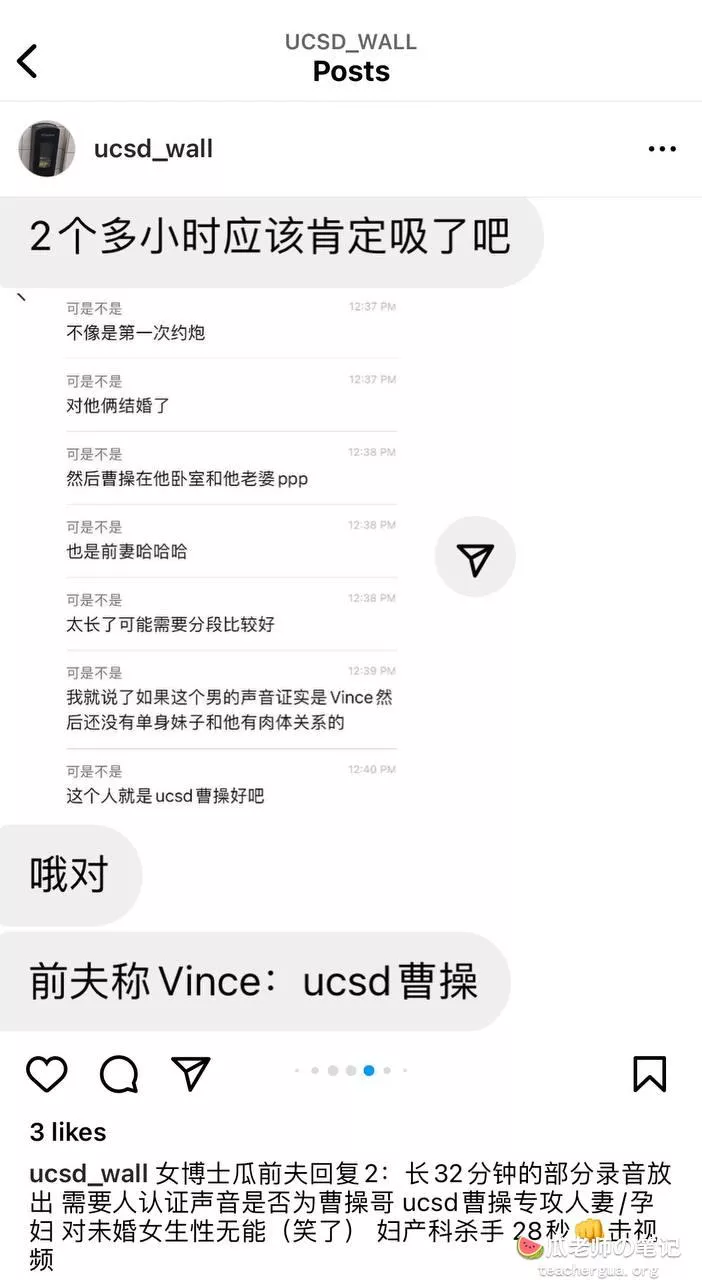Like the ucsd_wall post
Viewport: 702px width, 1280px height.
click(x=46, y=1073)
